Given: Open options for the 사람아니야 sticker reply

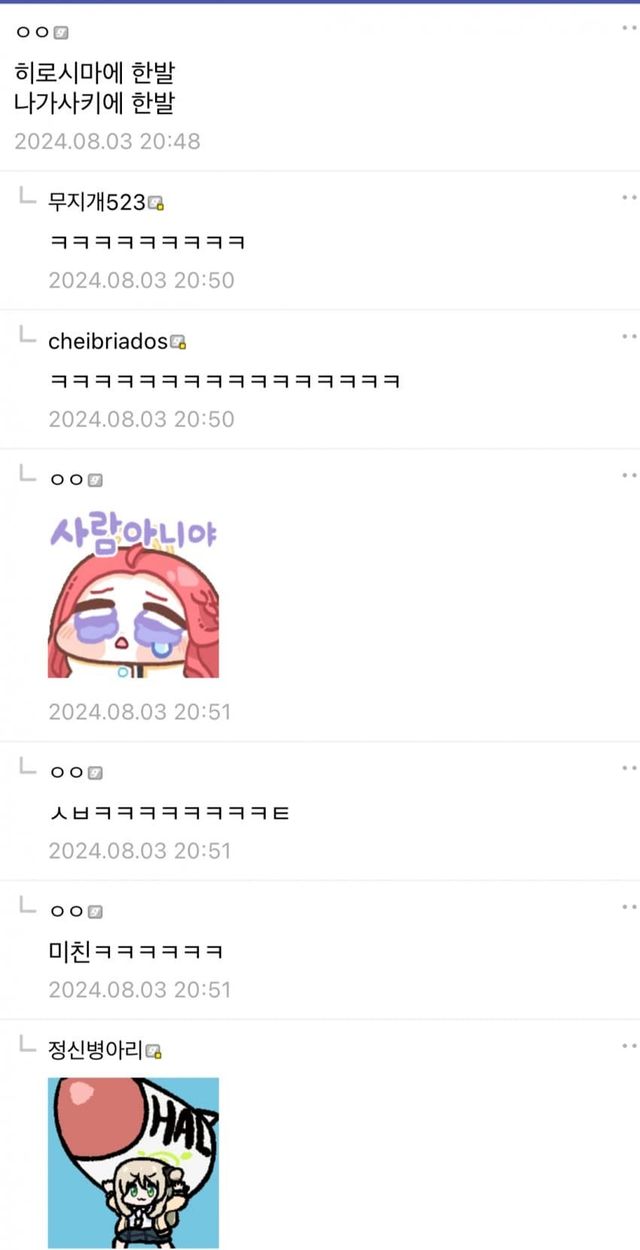Looking at the screenshot, I should click(x=629, y=475).
